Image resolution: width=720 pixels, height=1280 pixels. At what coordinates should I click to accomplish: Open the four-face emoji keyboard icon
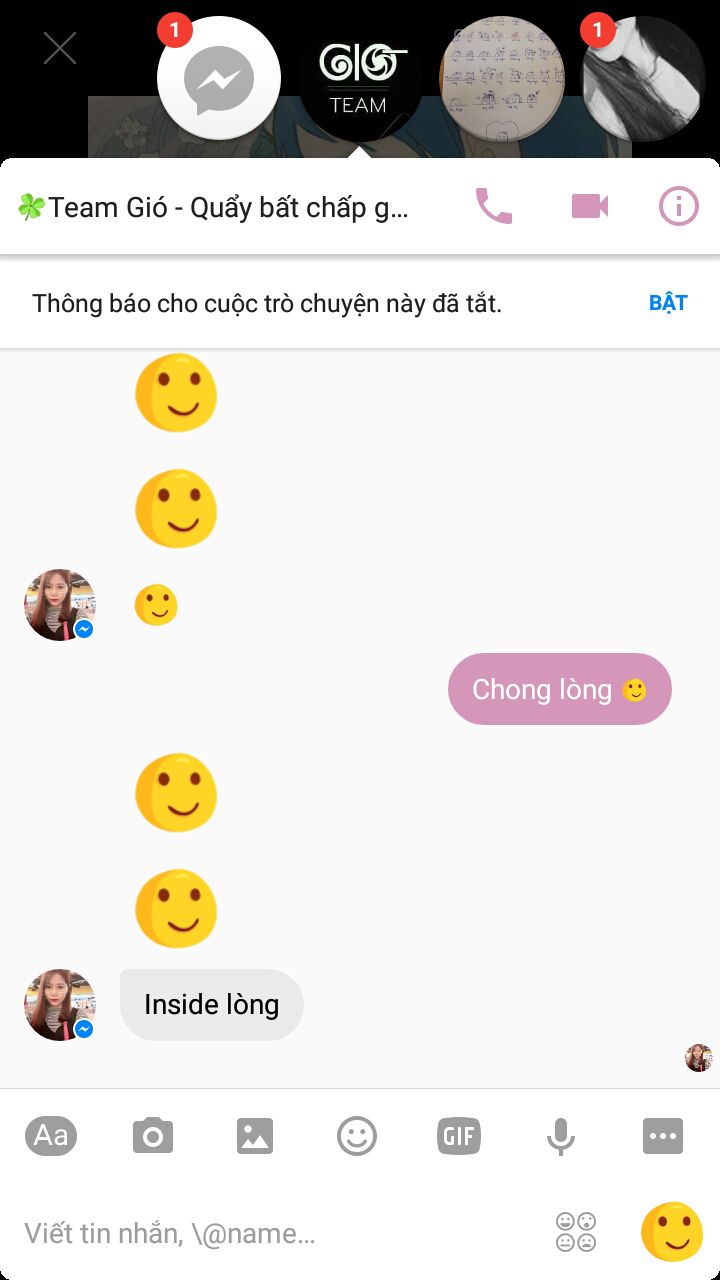tap(576, 1232)
